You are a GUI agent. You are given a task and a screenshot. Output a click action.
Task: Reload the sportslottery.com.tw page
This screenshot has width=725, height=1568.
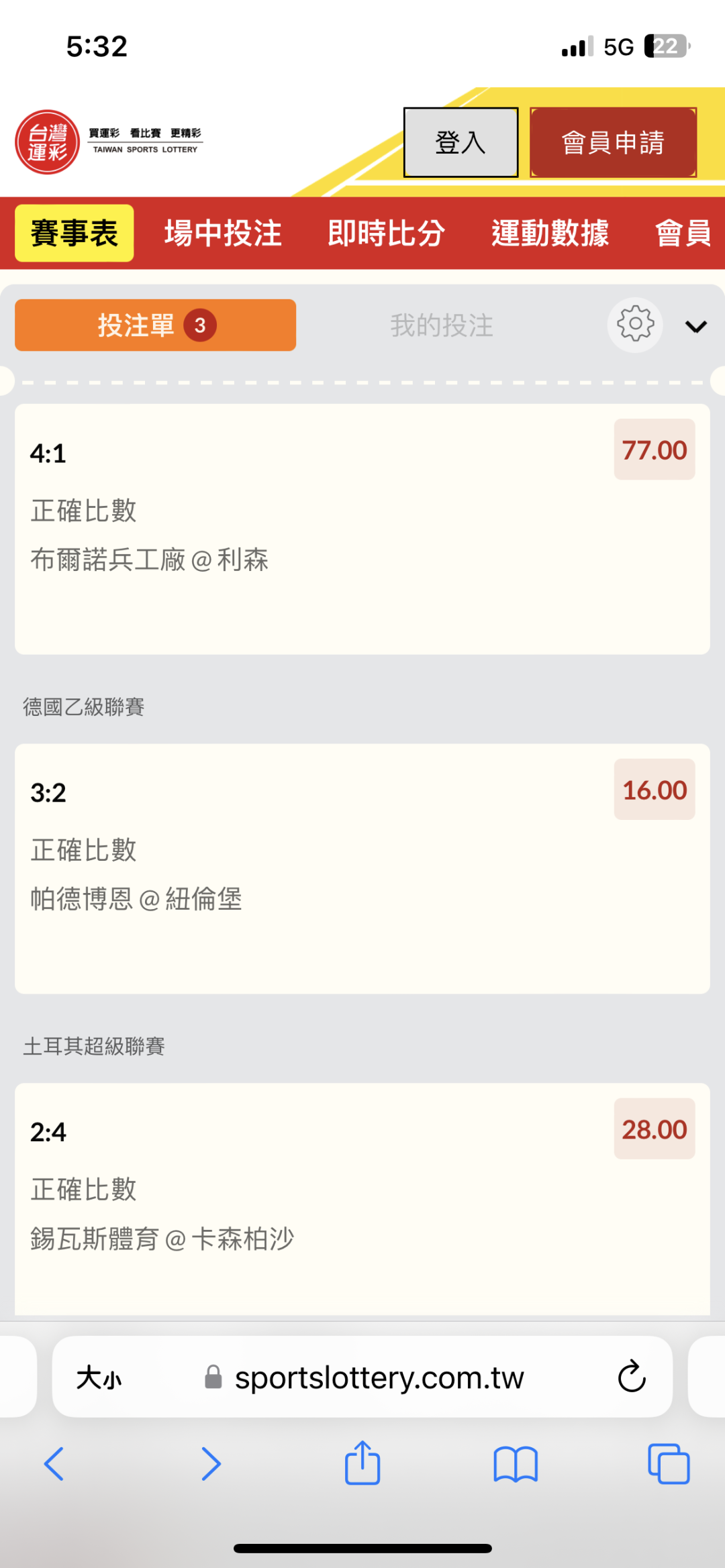631,1377
